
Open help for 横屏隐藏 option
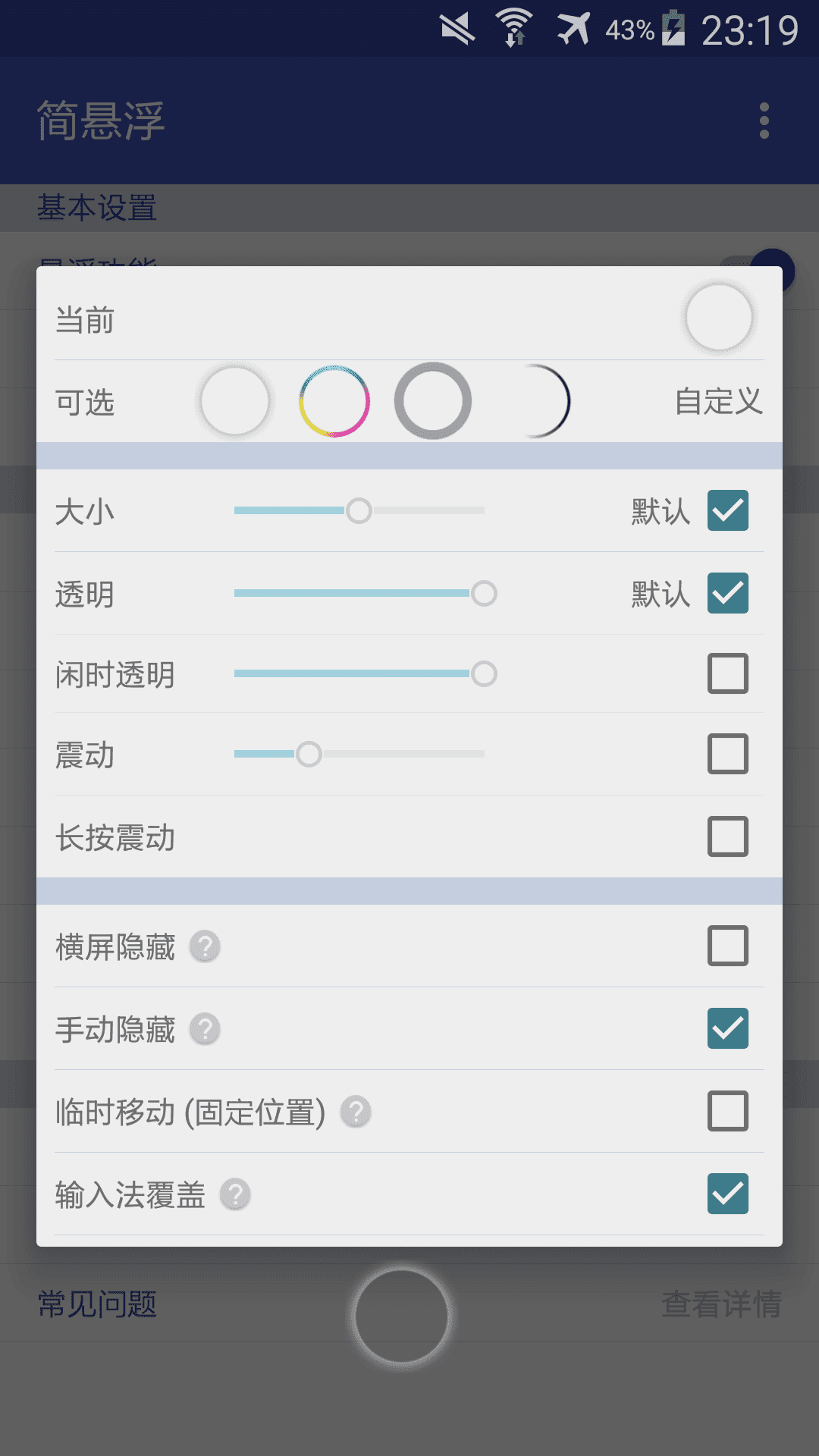[206, 946]
